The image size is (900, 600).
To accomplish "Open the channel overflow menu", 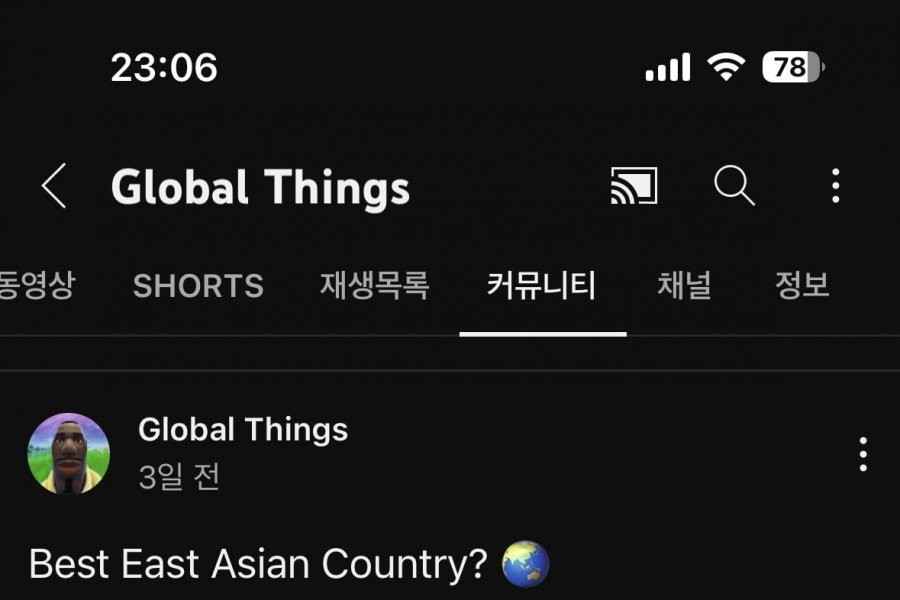I will (x=835, y=186).
